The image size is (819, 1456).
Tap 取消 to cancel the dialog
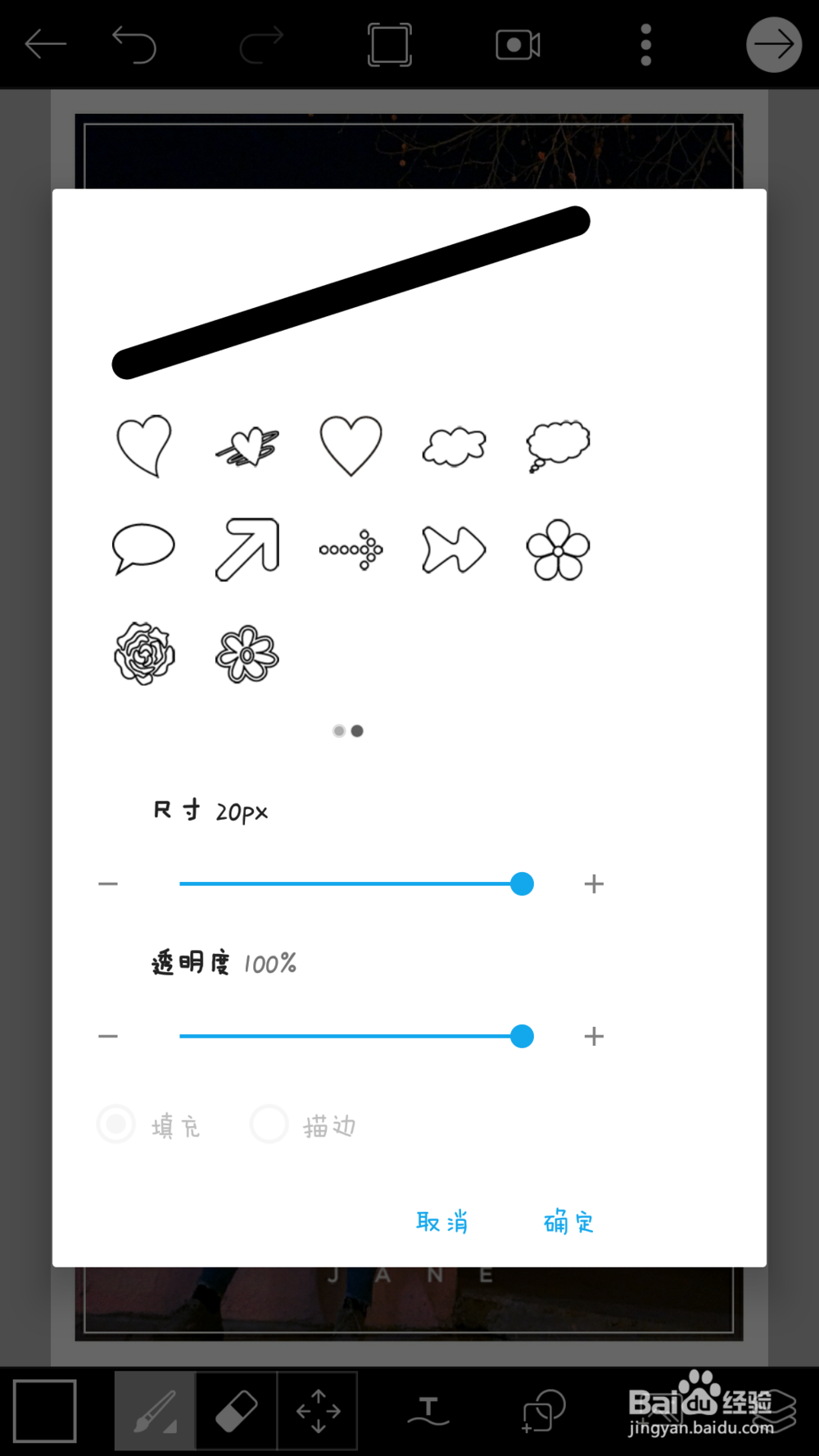click(x=442, y=1222)
